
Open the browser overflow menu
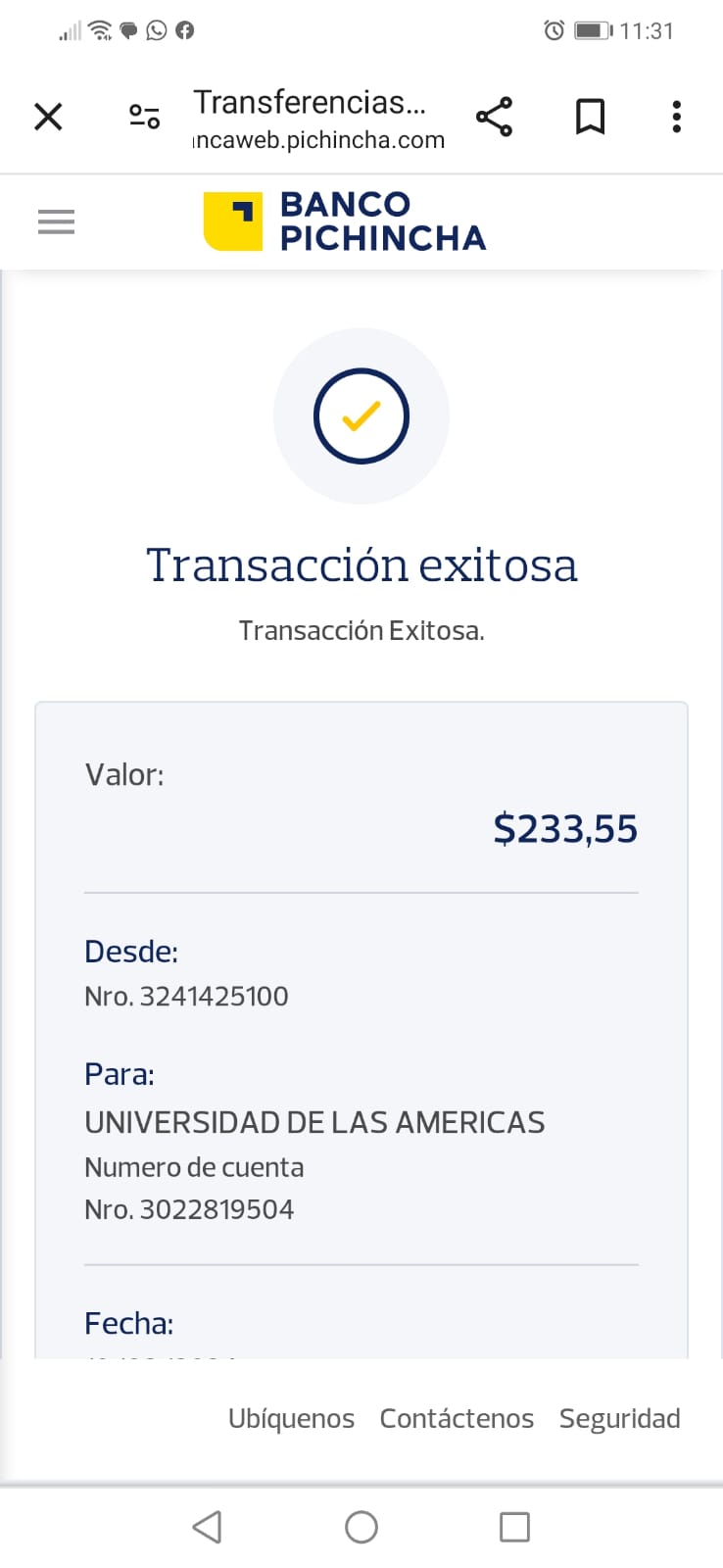tap(676, 117)
